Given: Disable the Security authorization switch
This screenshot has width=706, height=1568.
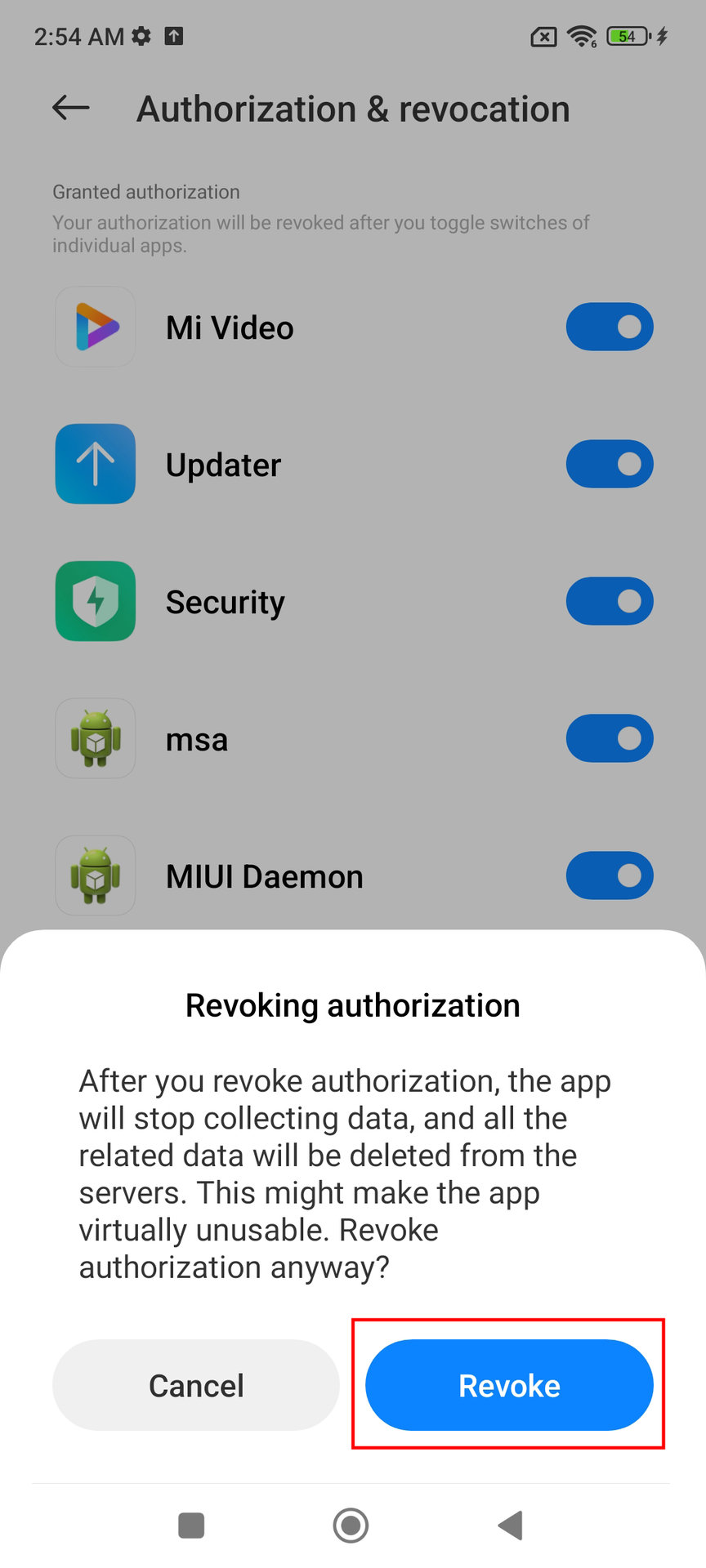Looking at the screenshot, I should coord(610,601).
